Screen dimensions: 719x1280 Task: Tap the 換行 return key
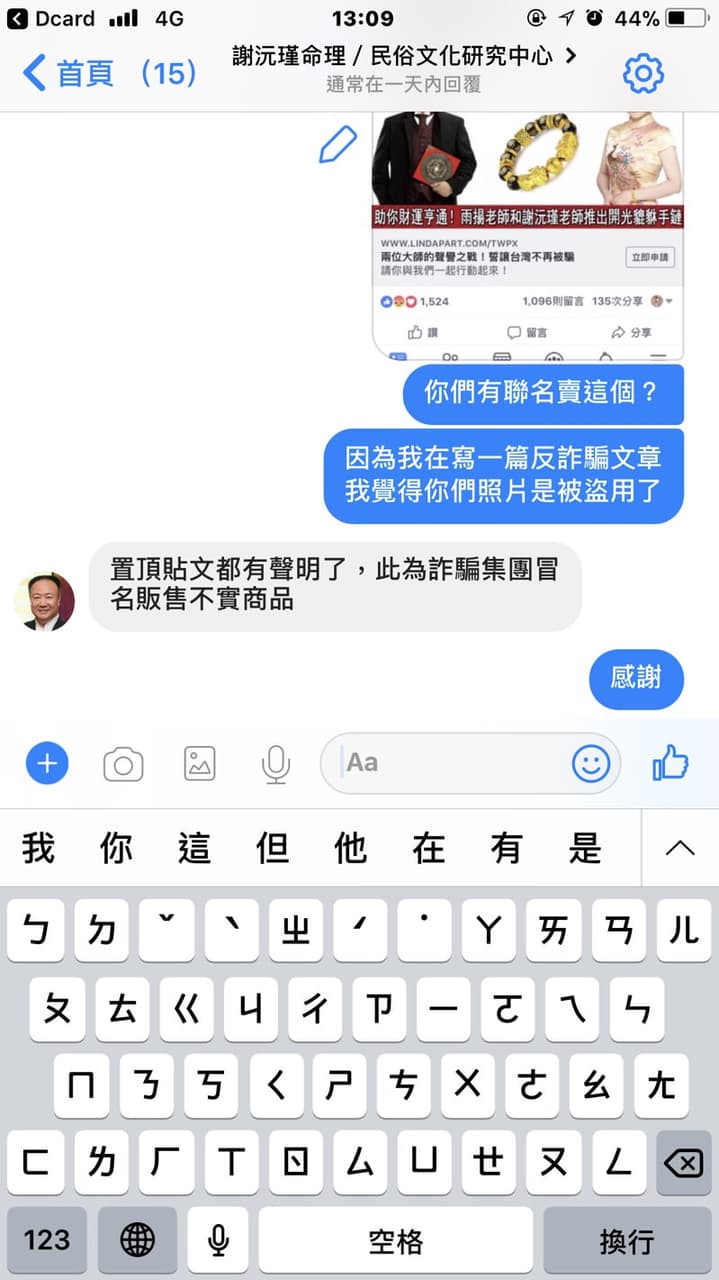[x=627, y=1240]
